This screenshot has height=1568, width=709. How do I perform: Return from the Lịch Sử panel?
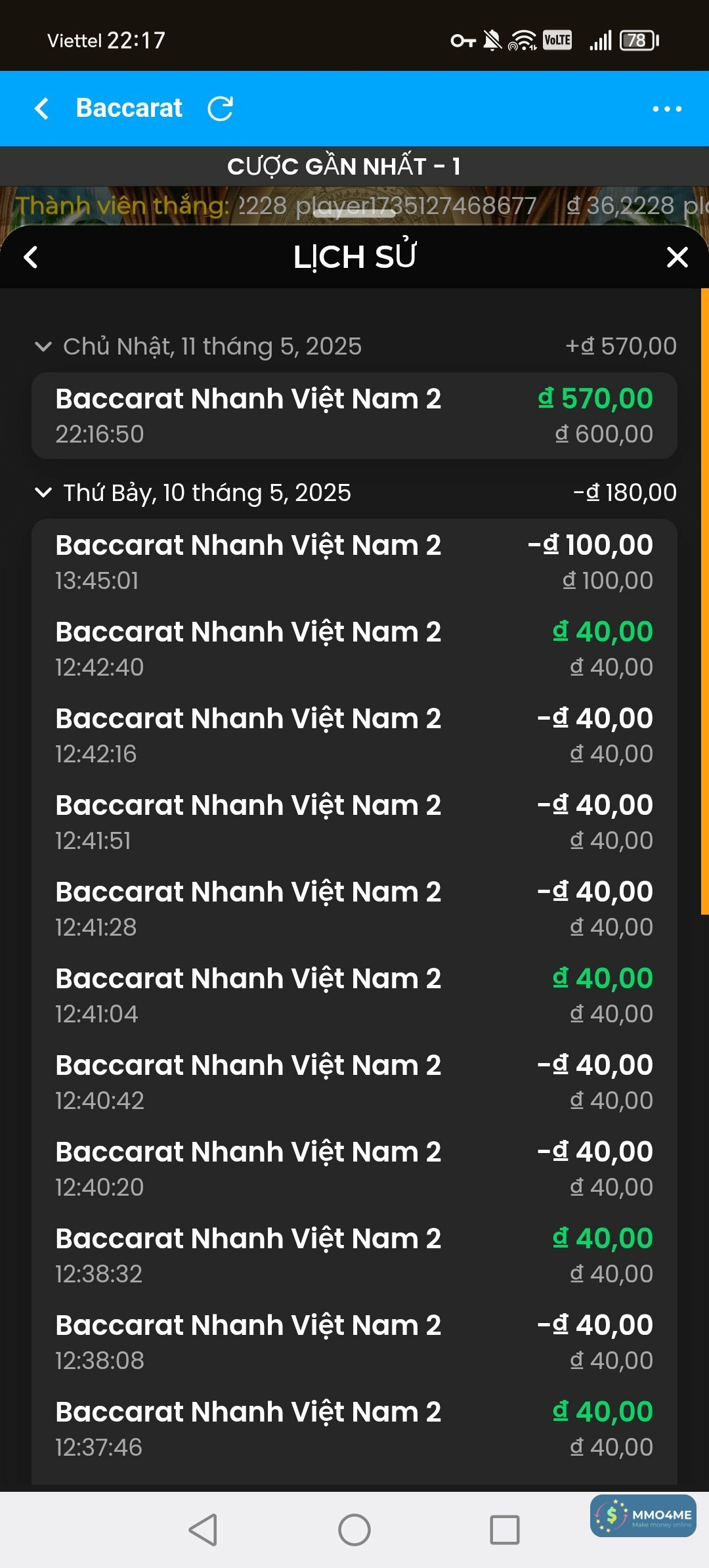point(31,257)
